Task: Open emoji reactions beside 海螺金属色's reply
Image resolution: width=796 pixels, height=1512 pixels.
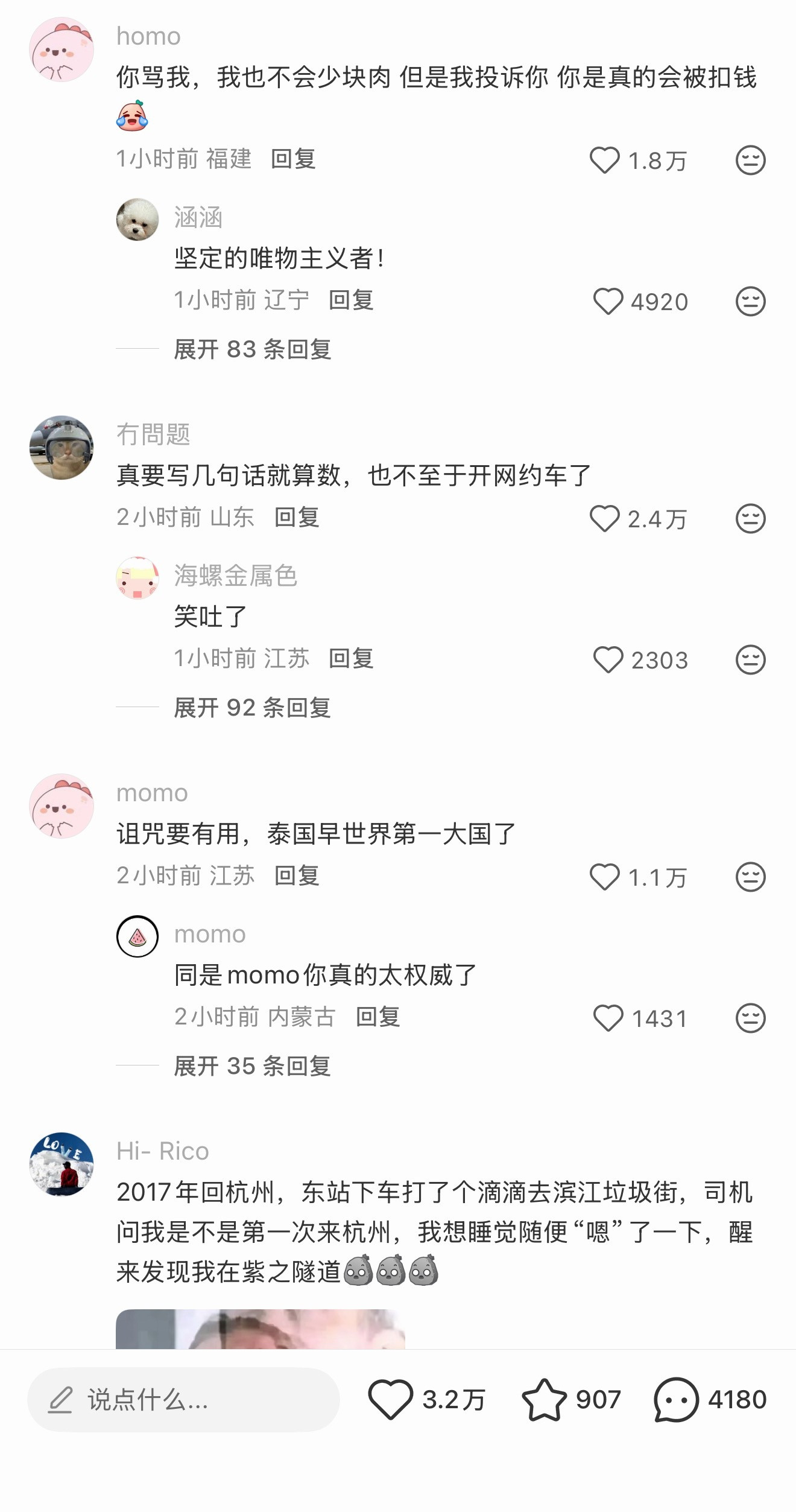Action: pos(750,660)
